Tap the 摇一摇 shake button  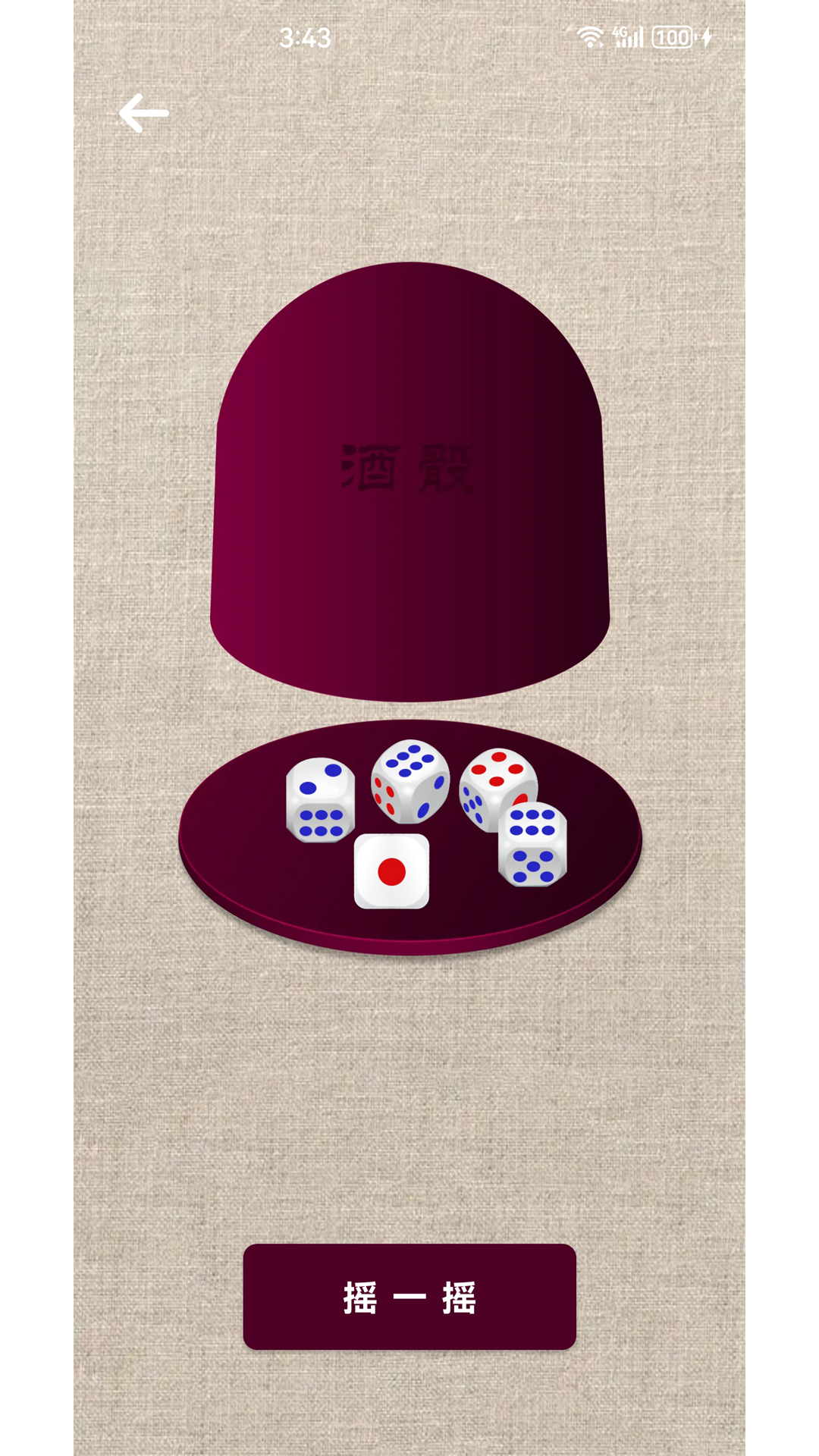pyautogui.click(x=409, y=1297)
